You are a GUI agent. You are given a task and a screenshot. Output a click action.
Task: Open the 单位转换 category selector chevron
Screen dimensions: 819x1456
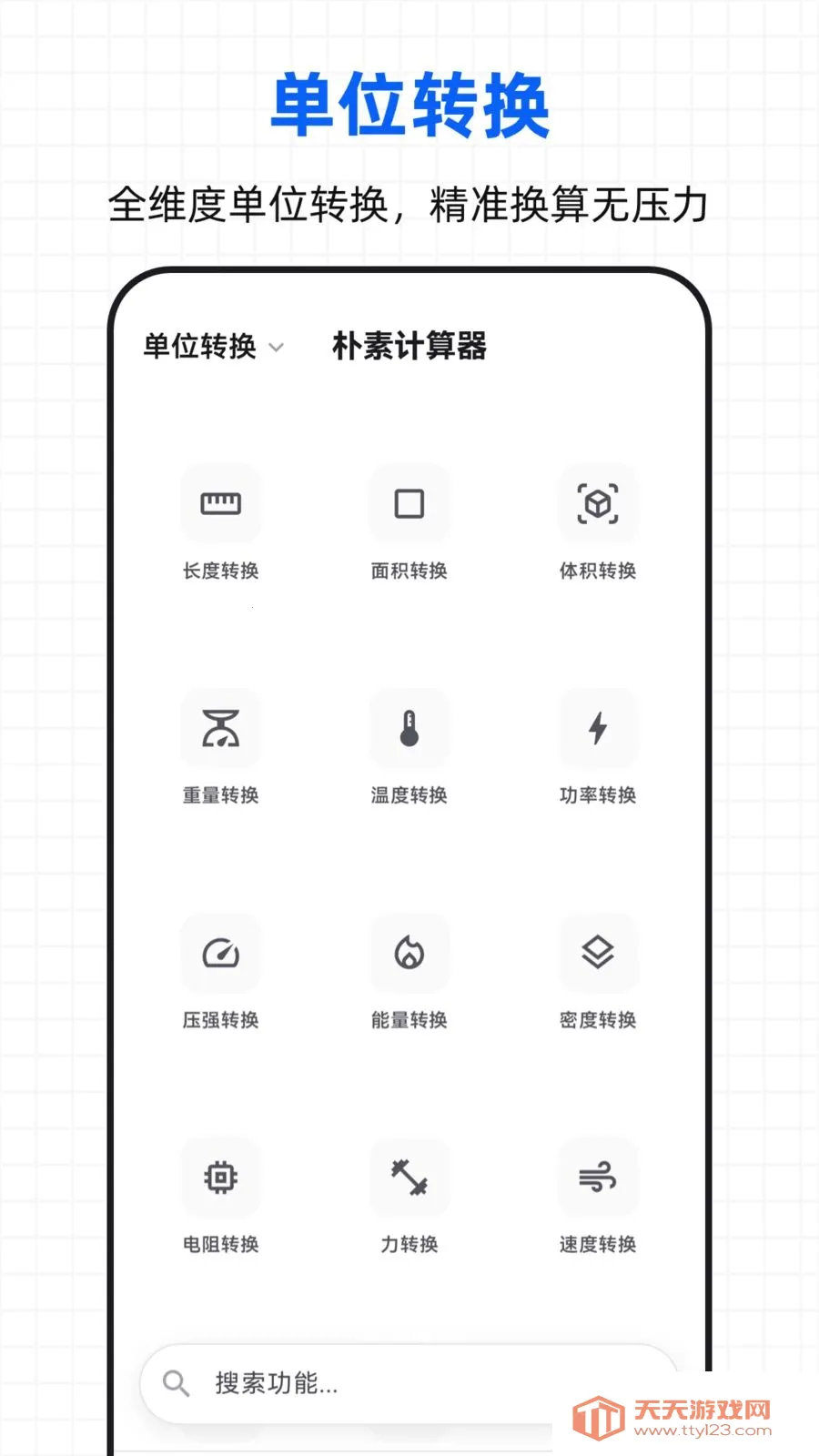278,348
